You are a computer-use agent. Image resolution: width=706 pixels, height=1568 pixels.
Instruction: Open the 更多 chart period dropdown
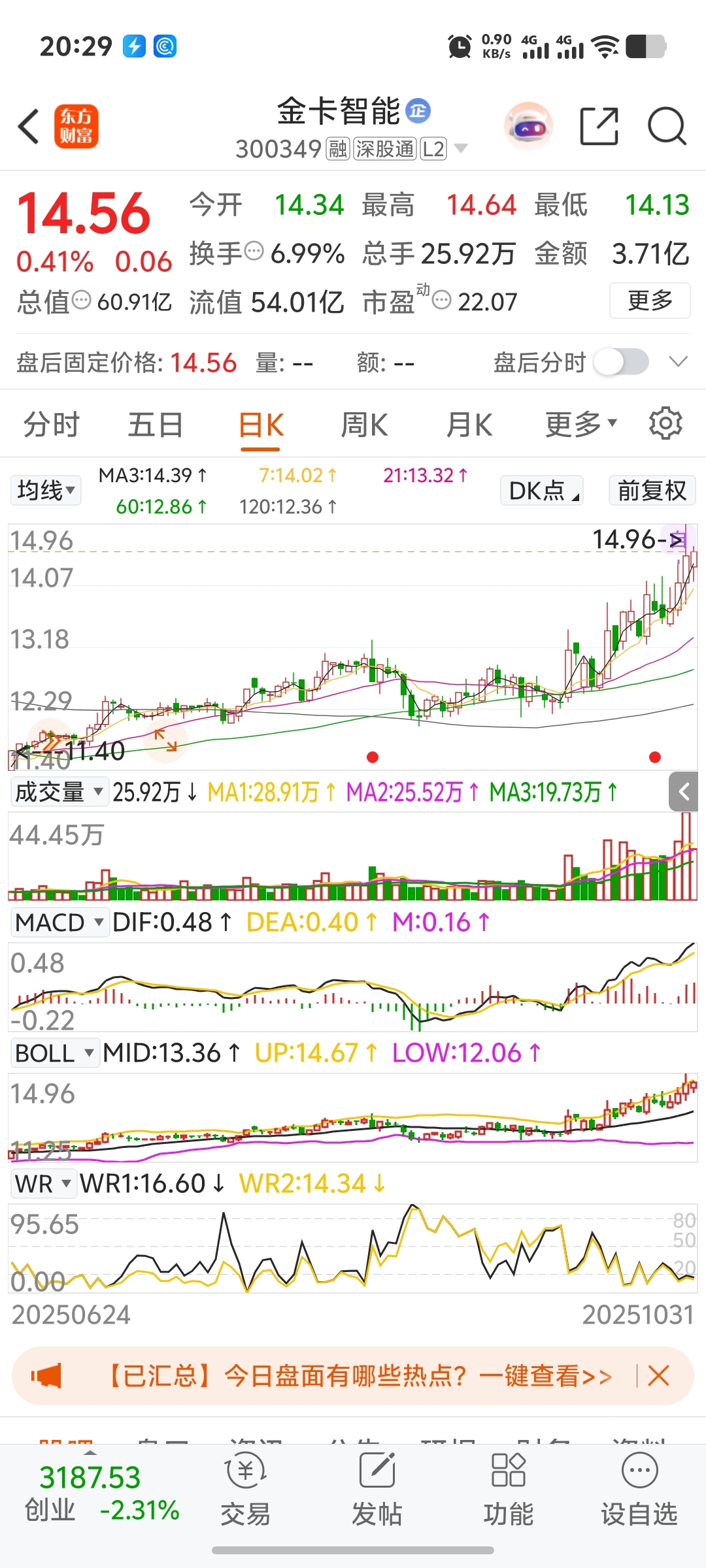[x=580, y=425]
